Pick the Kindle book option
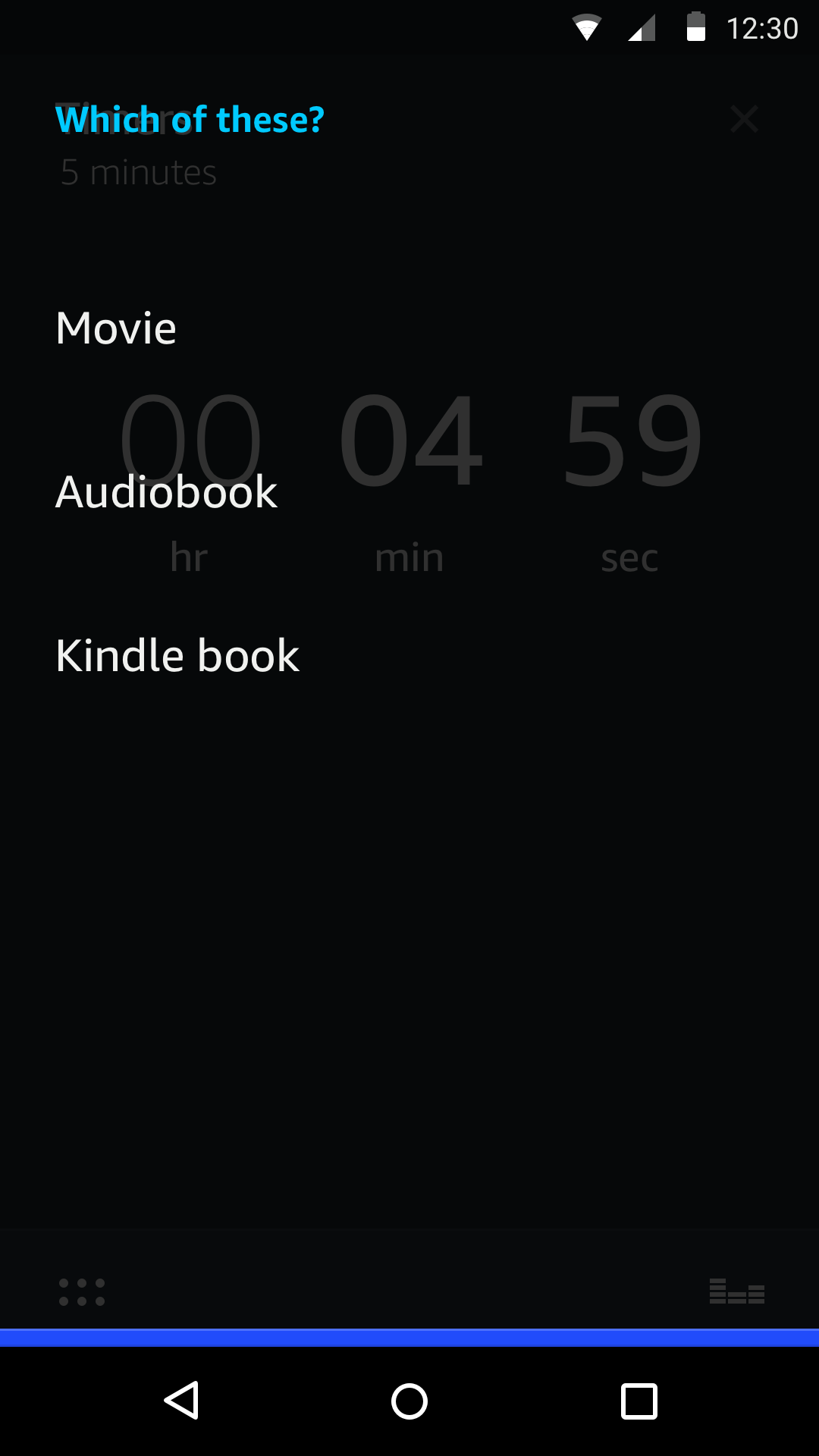This screenshot has width=819, height=1456. tap(177, 655)
